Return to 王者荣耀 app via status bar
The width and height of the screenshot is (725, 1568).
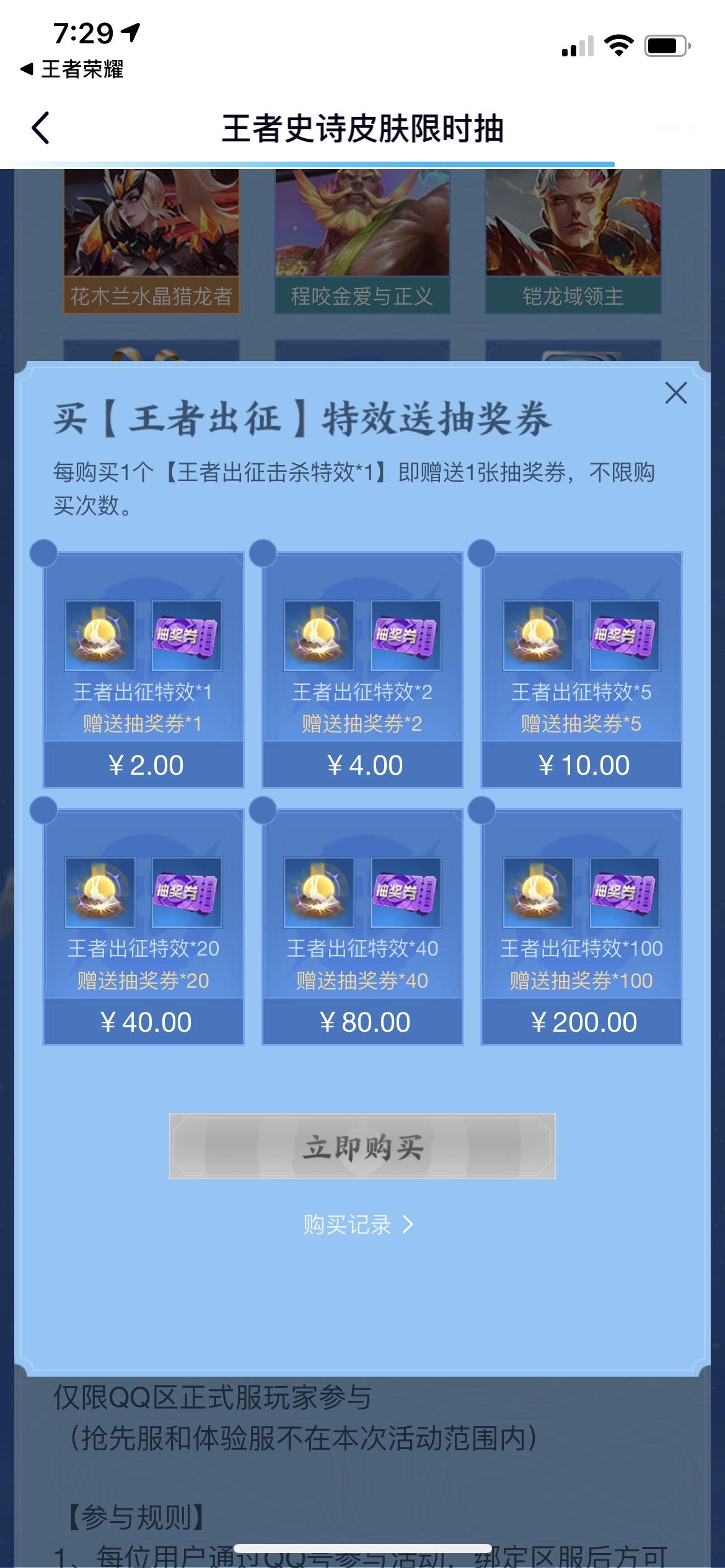72,69
